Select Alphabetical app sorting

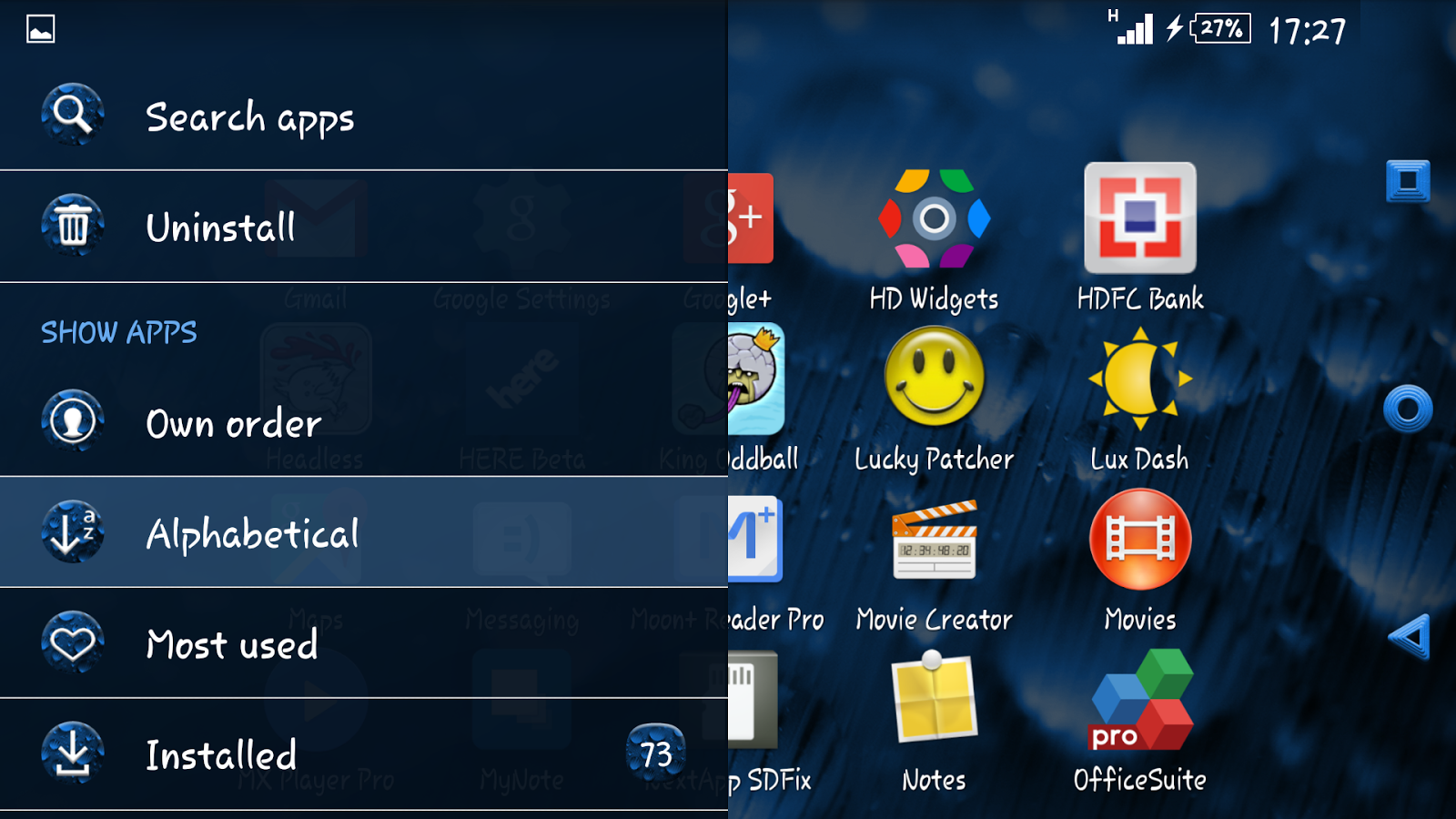coord(253,533)
